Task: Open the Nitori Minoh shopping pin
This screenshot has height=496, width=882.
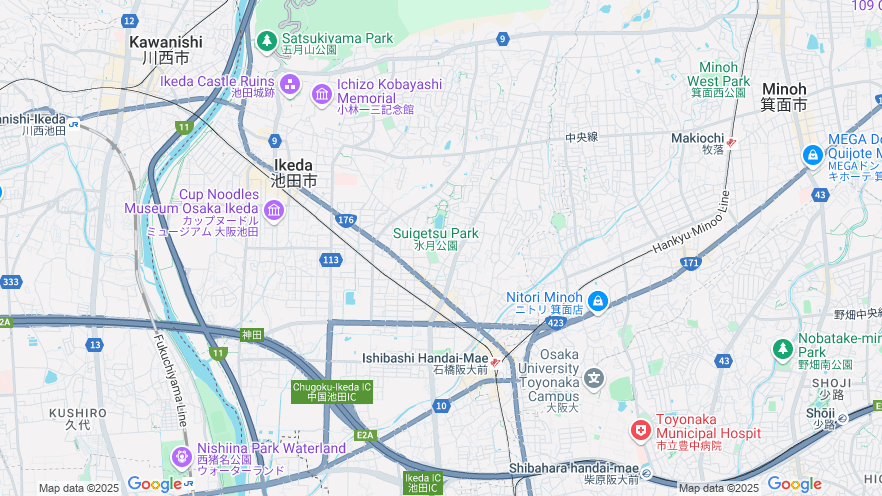Action: pos(598,300)
